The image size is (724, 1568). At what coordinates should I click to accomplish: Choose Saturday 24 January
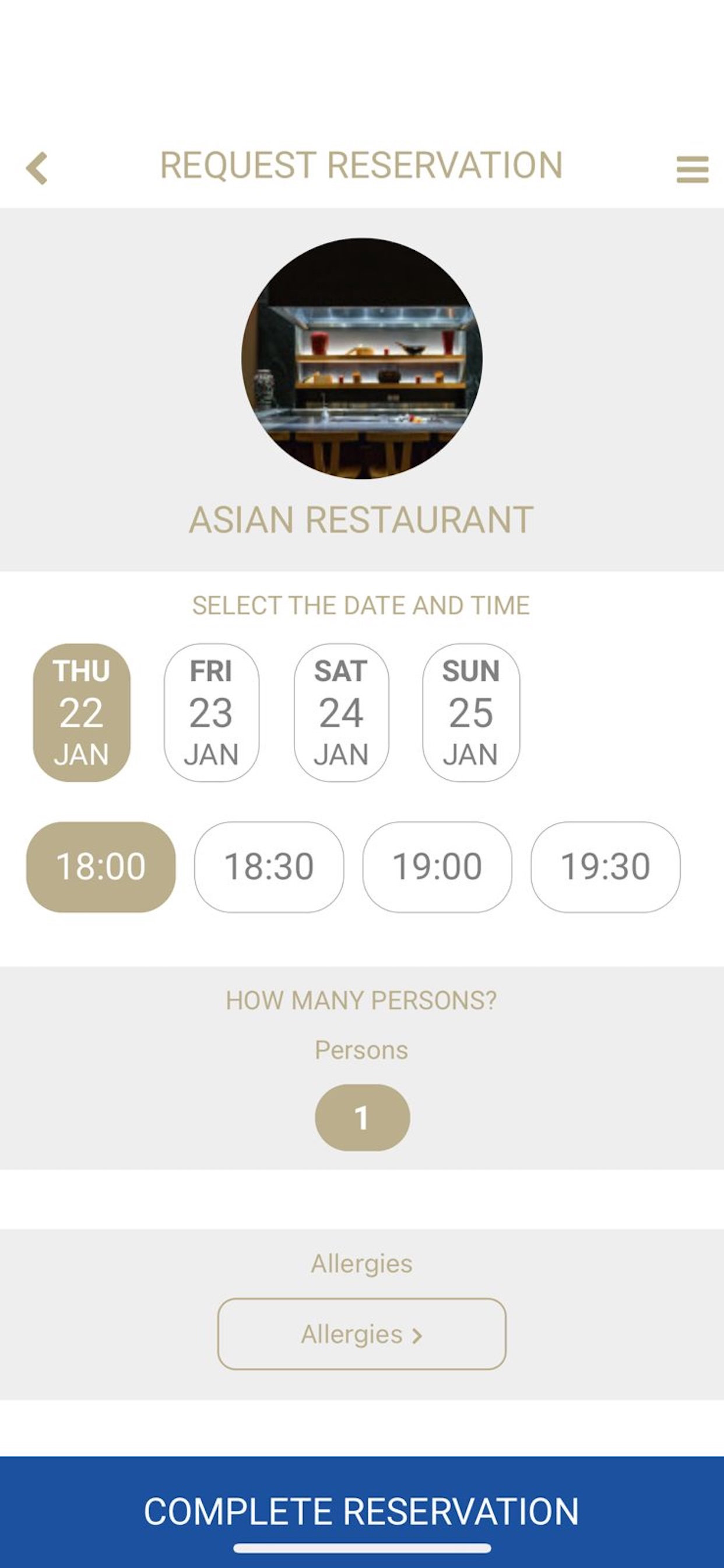[x=342, y=712]
